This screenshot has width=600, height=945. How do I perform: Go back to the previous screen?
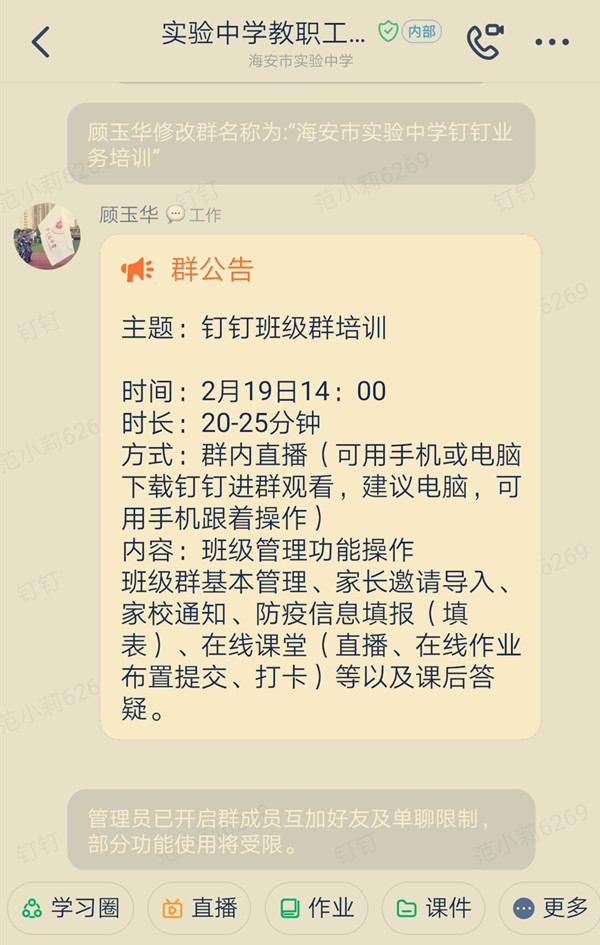click(x=41, y=42)
